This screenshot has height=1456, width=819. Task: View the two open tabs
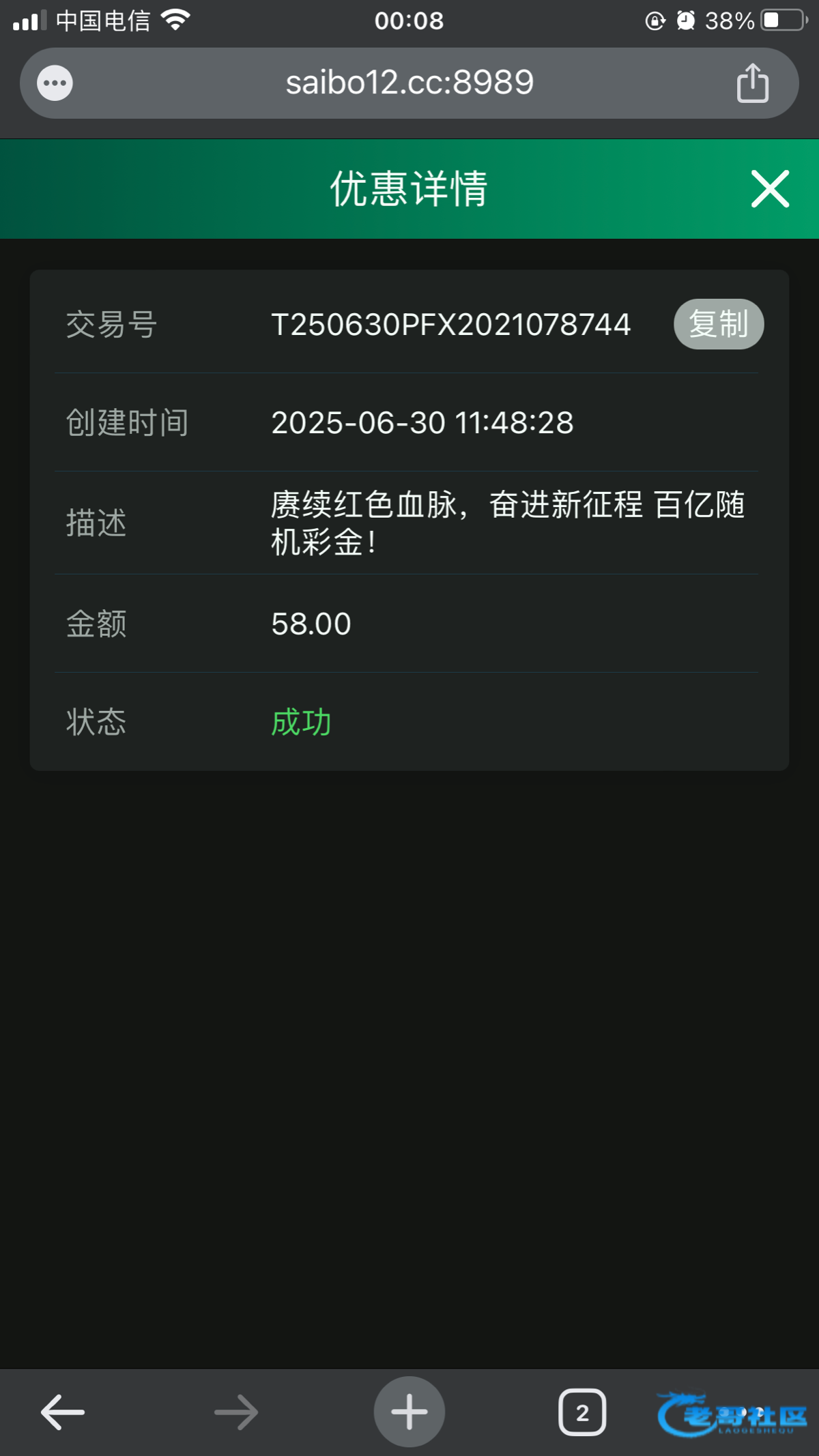[x=582, y=1412]
